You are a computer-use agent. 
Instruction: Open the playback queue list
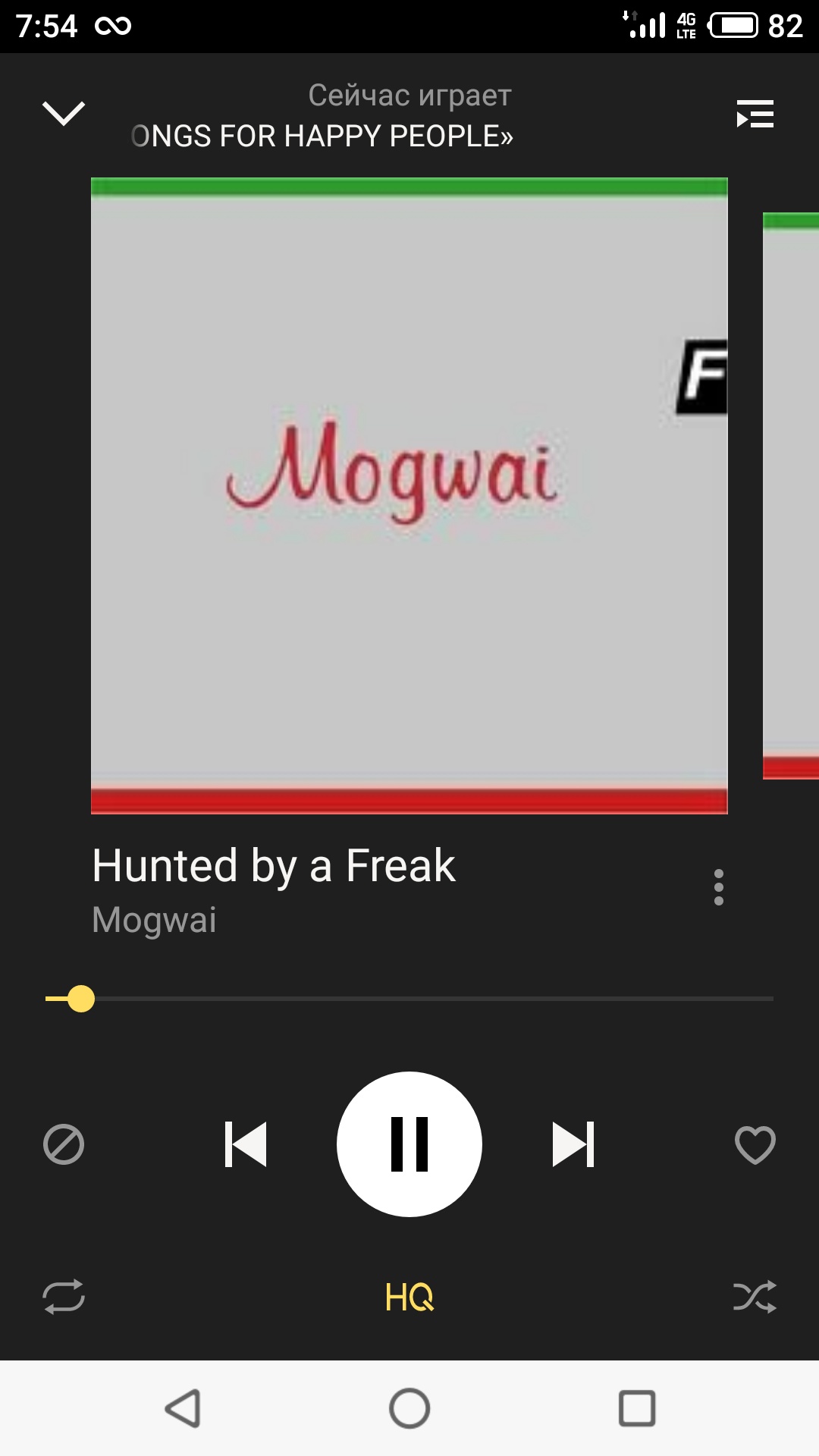pyautogui.click(x=755, y=115)
